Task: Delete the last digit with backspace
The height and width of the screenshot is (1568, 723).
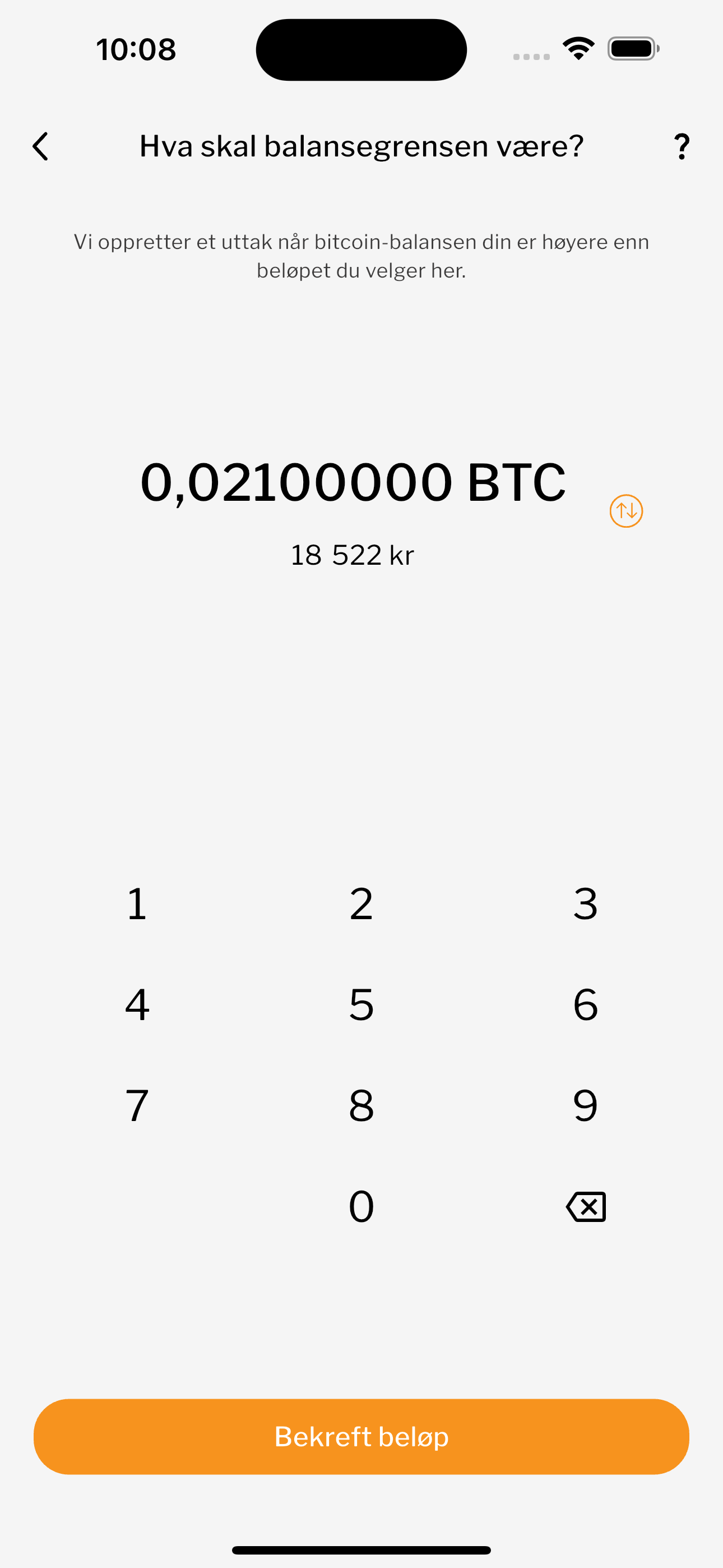Action: pyautogui.click(x=586, y=1206)
